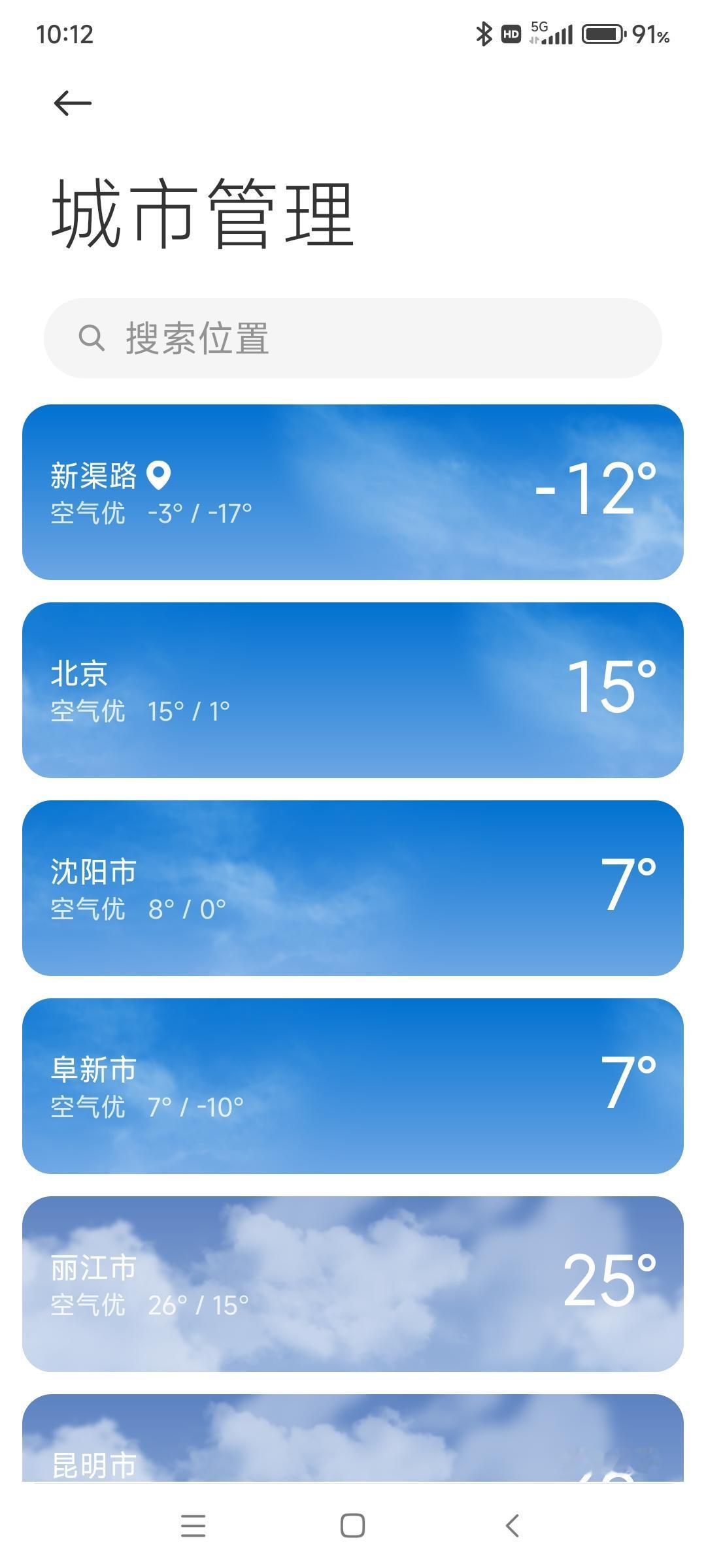
Task: Tap the 5G signal indicator
Action: click(x=552, y=34)
